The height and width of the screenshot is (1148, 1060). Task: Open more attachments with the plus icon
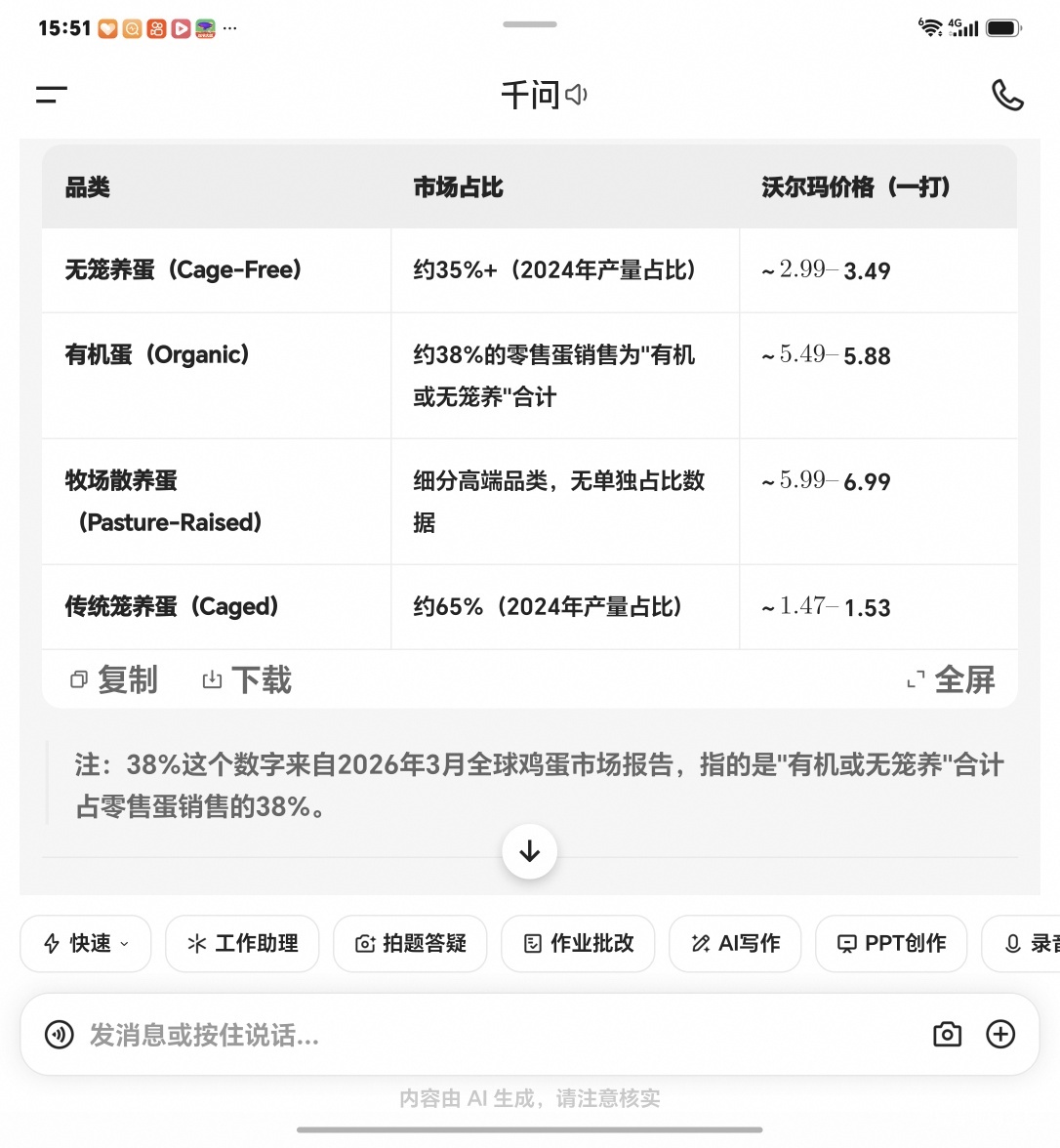pos(1000,1035)
